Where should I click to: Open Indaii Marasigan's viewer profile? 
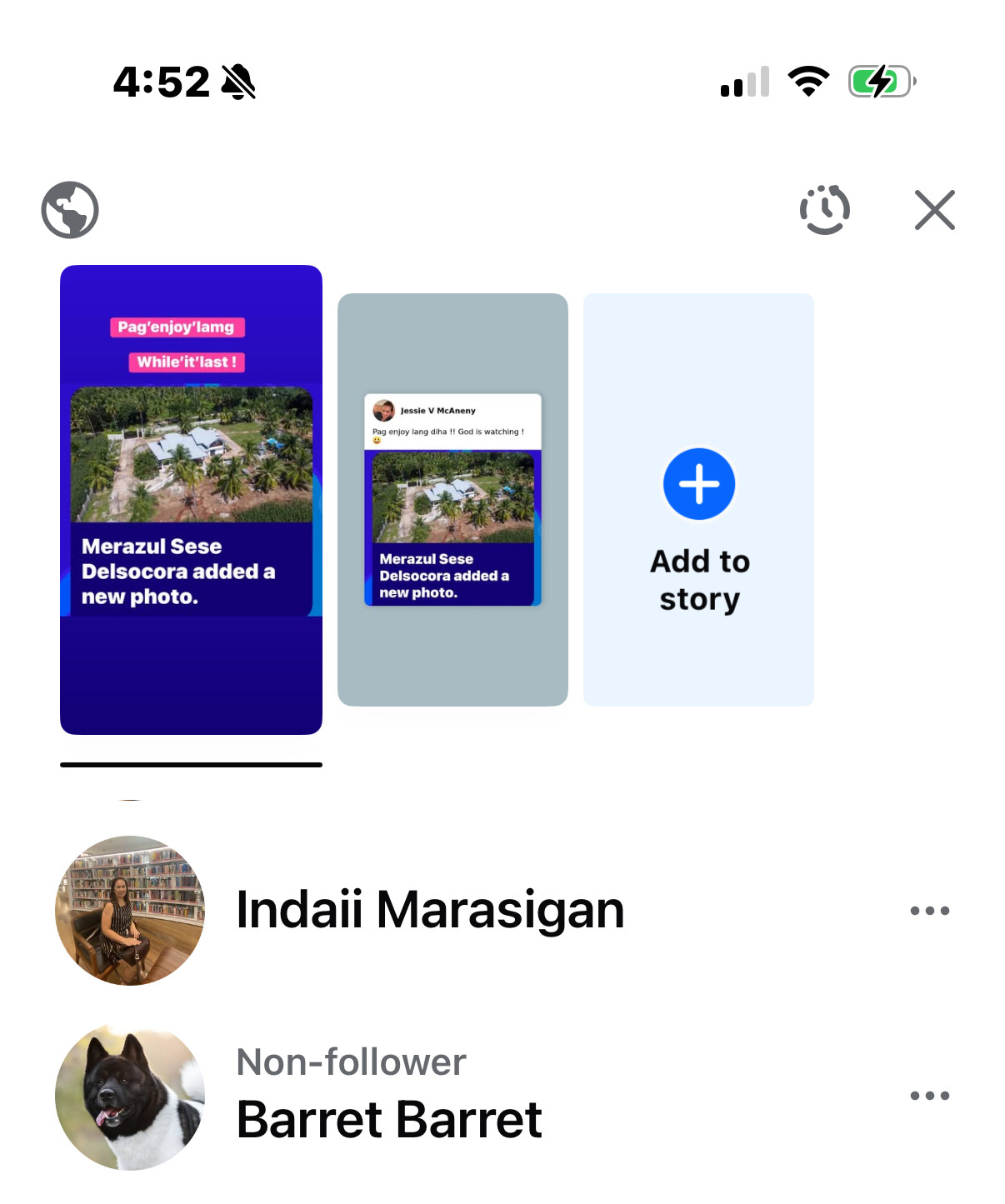point(429,910)
